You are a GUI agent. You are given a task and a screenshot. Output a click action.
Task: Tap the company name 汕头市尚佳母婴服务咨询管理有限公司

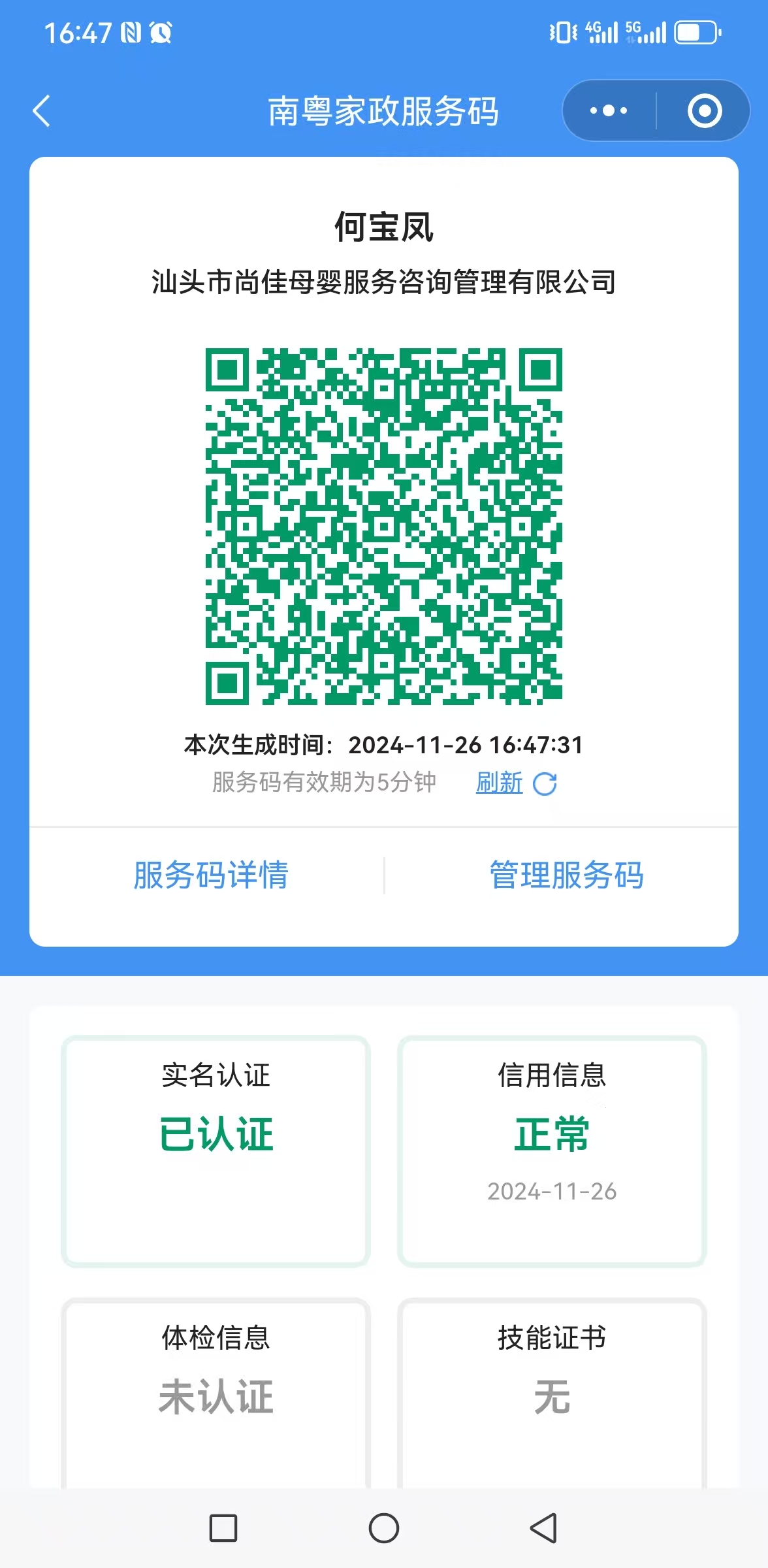(384, 280)
